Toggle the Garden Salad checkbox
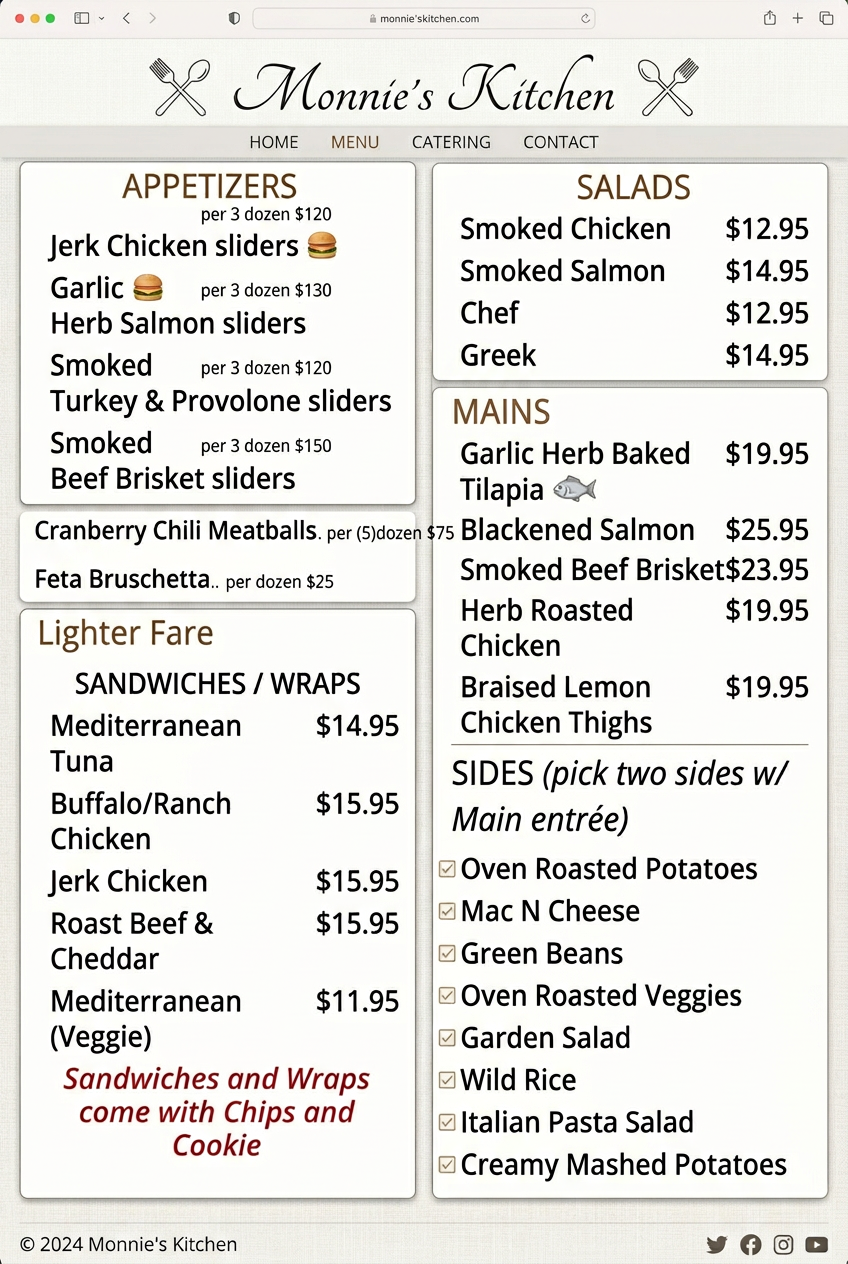This screenshot has height=1264, width=848. click(x=447, y=1038)
